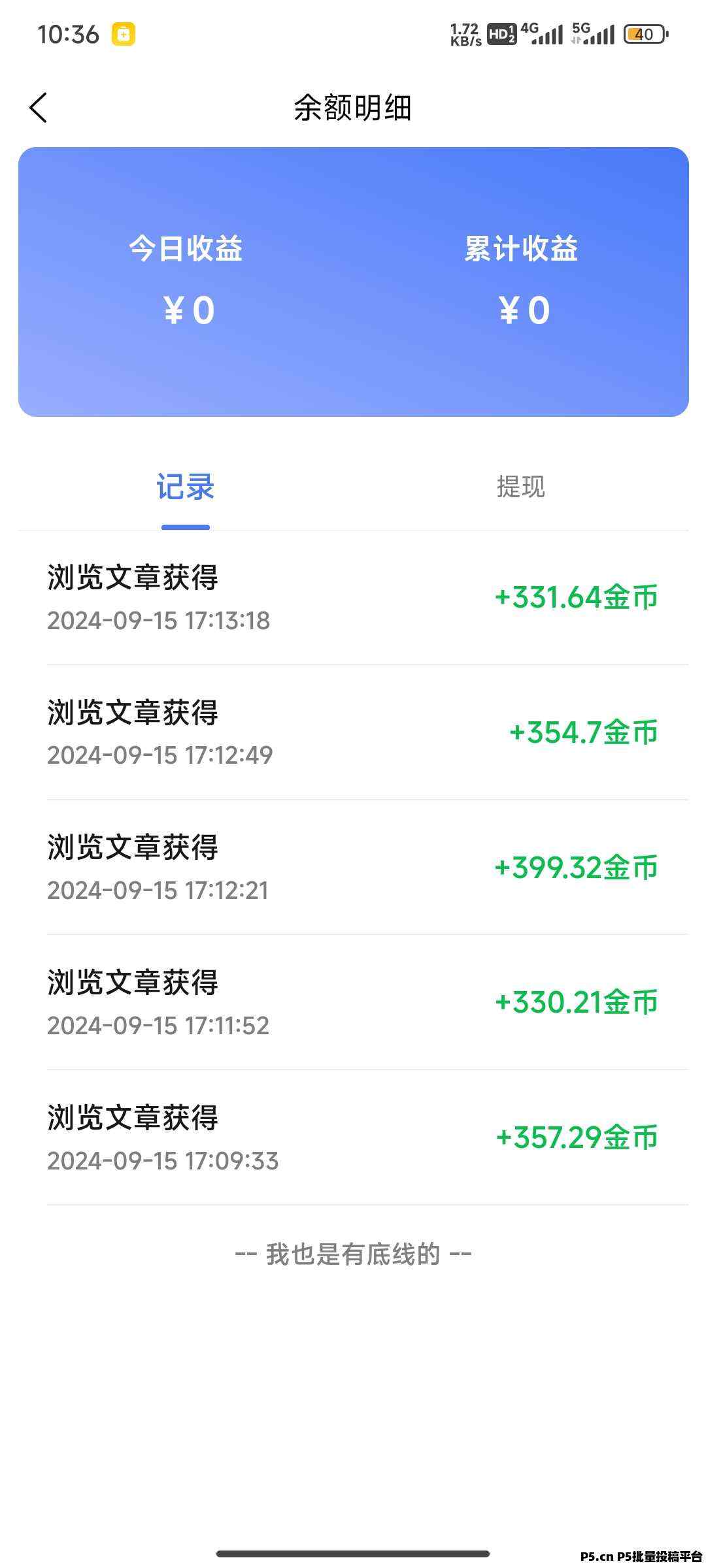
Task: Select the 记录 tab
Action: pyautogui.click(x=186, y=487)
